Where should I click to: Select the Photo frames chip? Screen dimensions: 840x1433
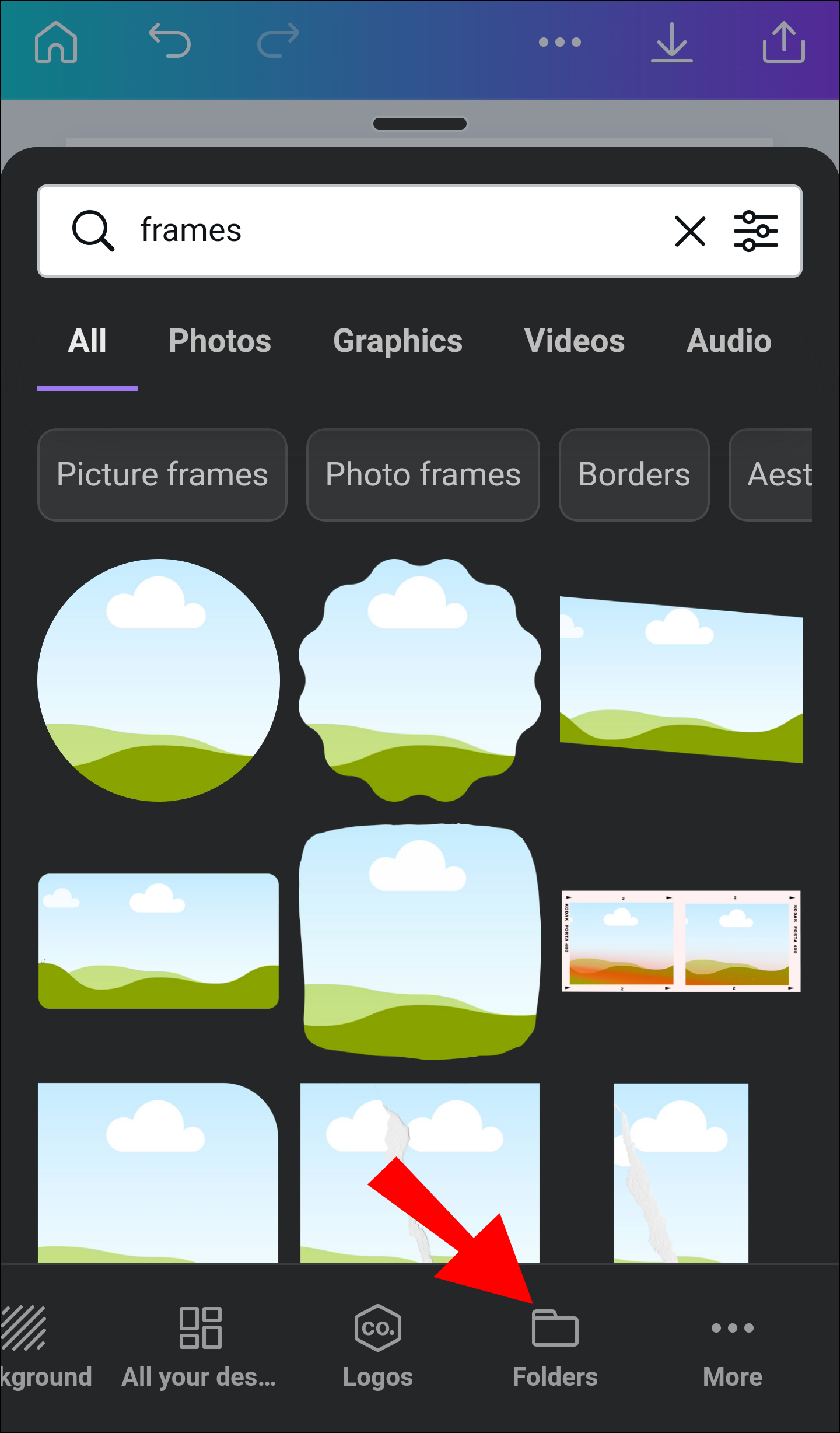423,474
